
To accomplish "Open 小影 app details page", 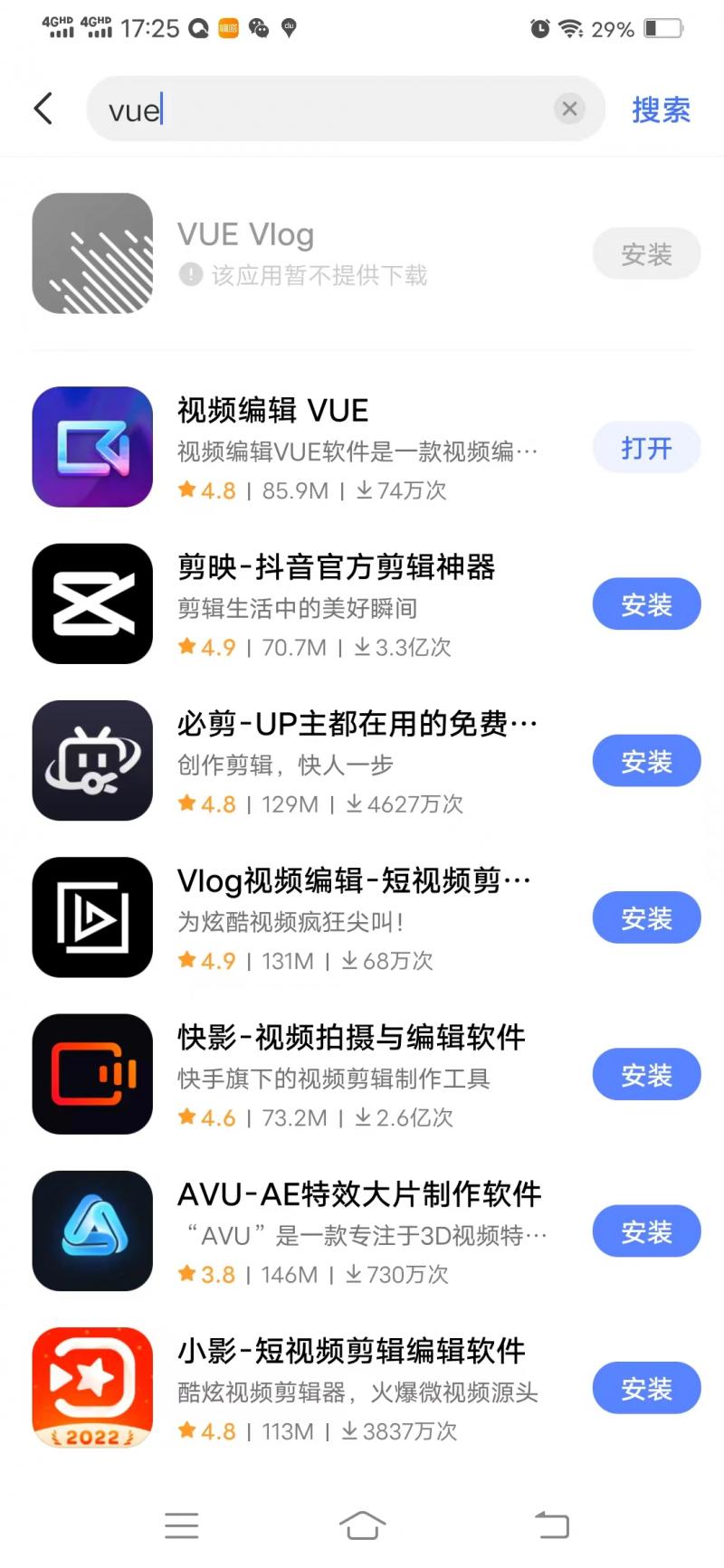I will pyautogui.click(x=351, y=1351).
